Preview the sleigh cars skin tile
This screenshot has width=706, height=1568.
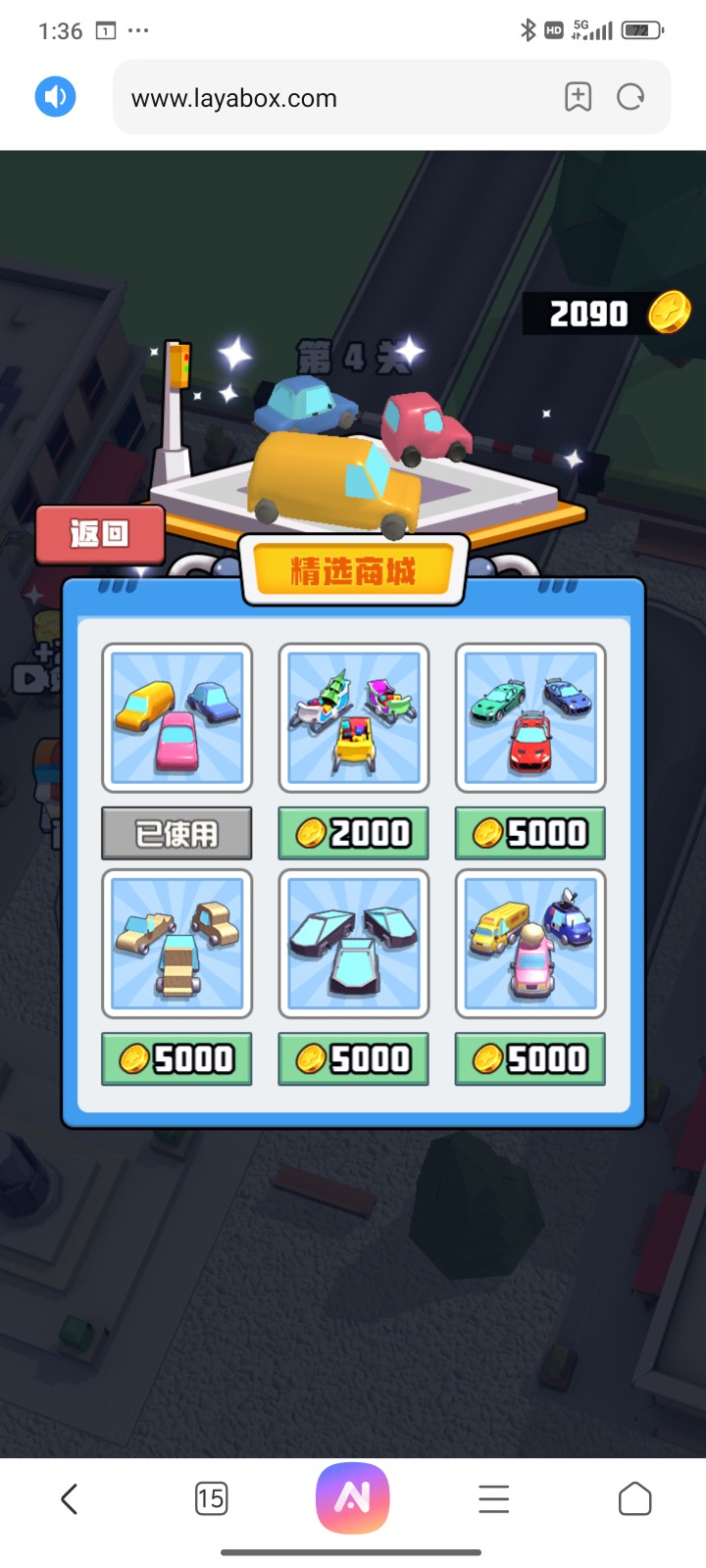(353, 717)
